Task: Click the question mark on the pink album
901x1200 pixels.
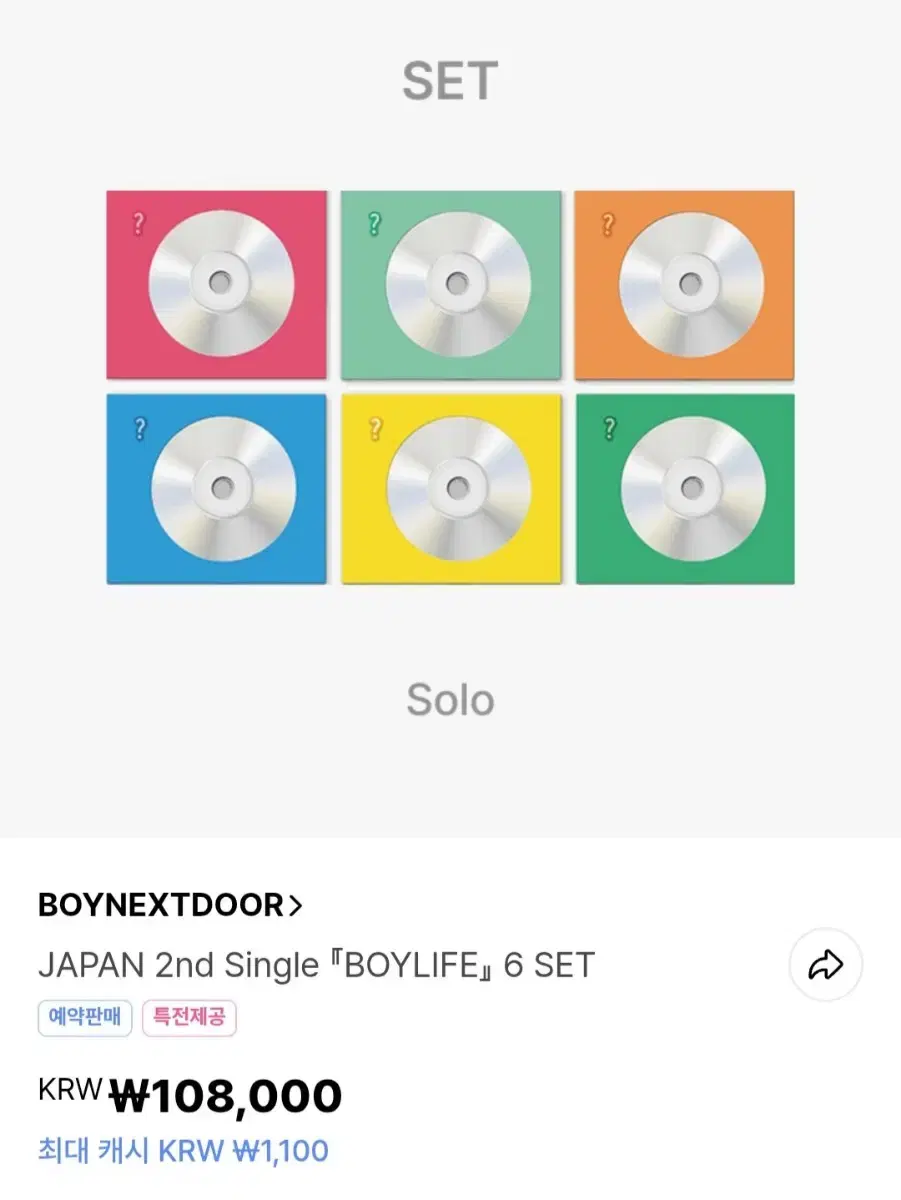Action: point(137,222)
